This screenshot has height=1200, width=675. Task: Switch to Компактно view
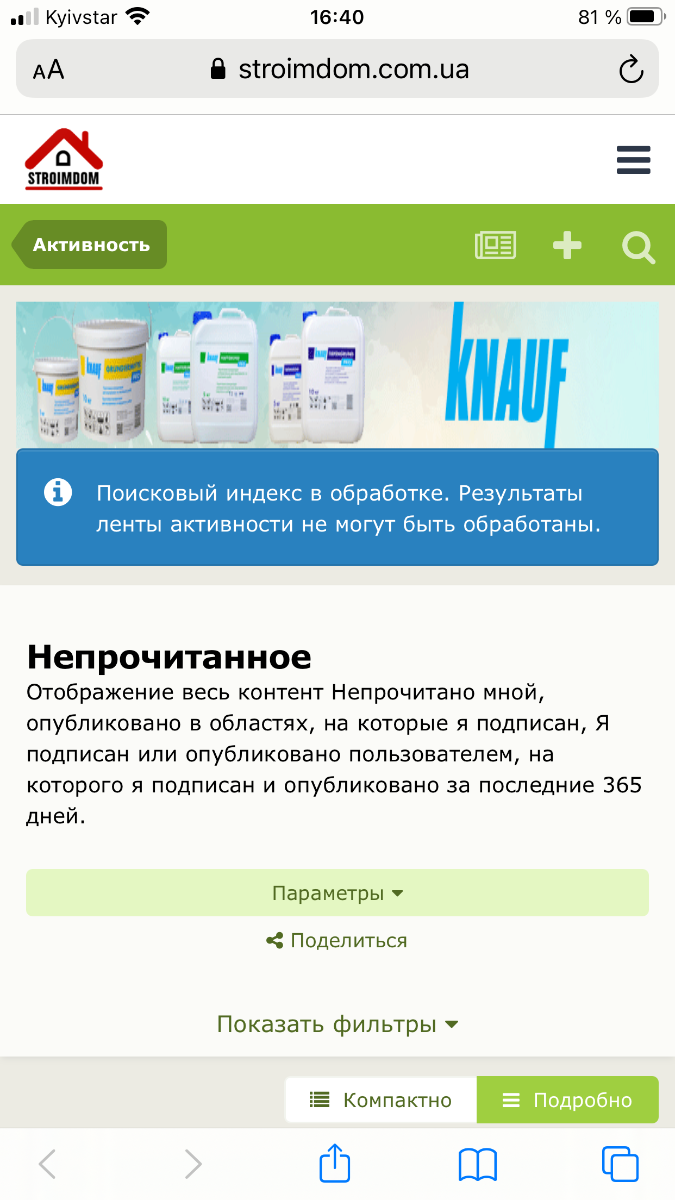click(x=381, y=1100)
